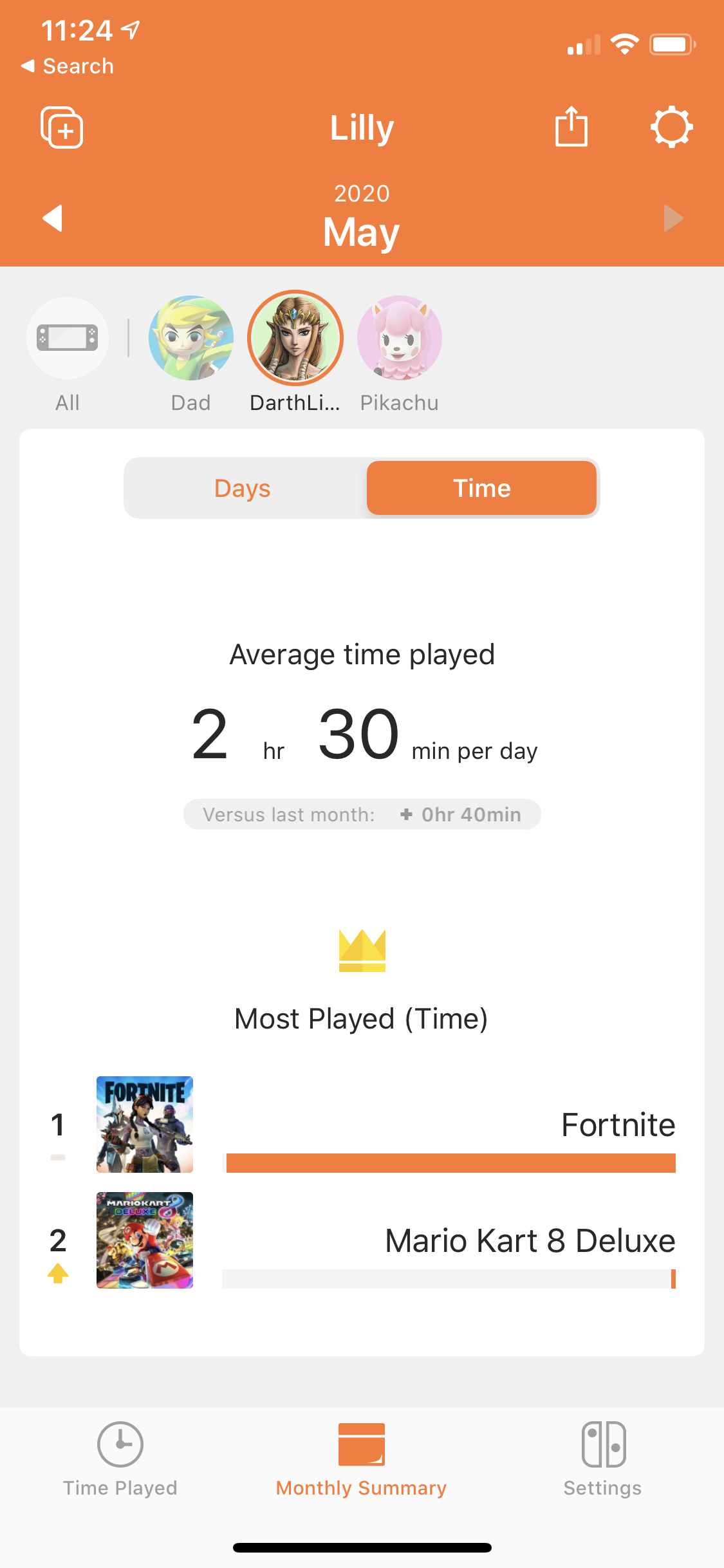The height and width of the screenshot is (1568, 724).
Task: Select Dad's profile avatar
Action: (191, 339)
